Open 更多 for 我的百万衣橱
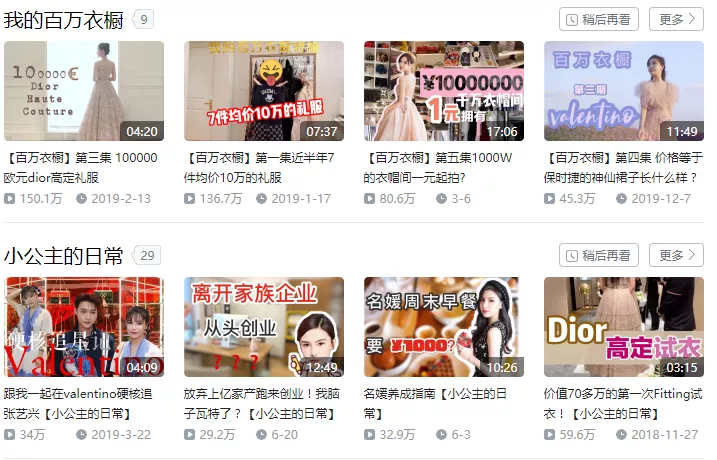The image size is (717, 460). (677, 19)
